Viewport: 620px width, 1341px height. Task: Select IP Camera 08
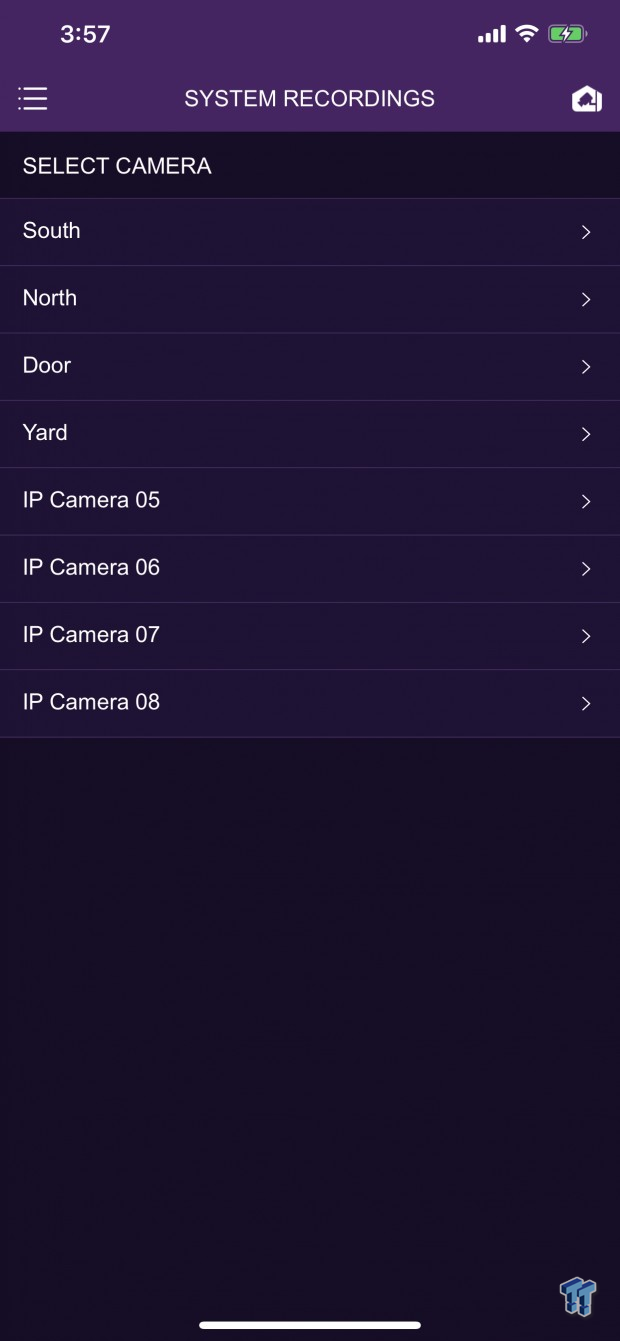(x=310, y=703)
